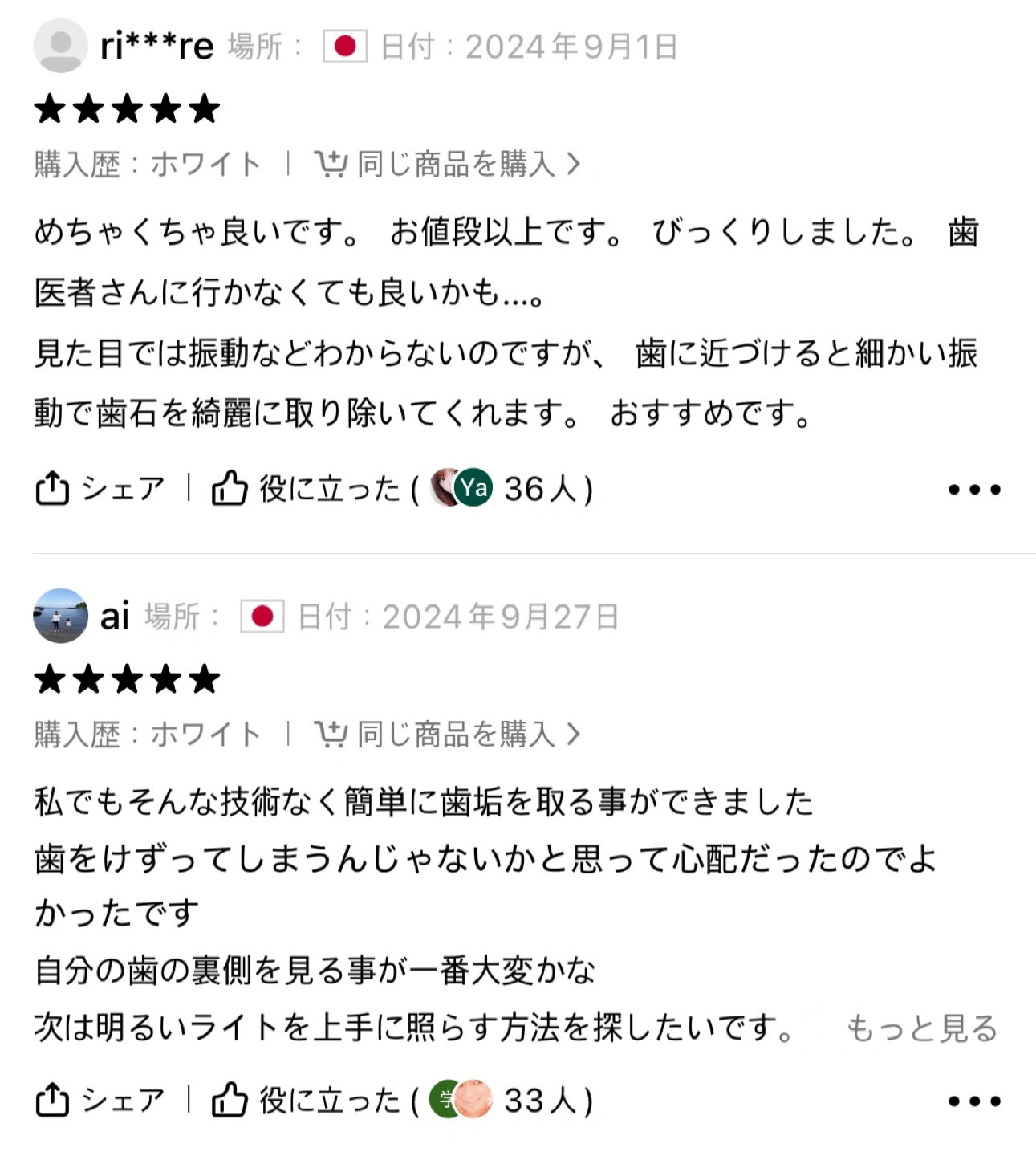Buy same item from ai's review
This screenshot has width=1036, height=1156.
point(447,734)
